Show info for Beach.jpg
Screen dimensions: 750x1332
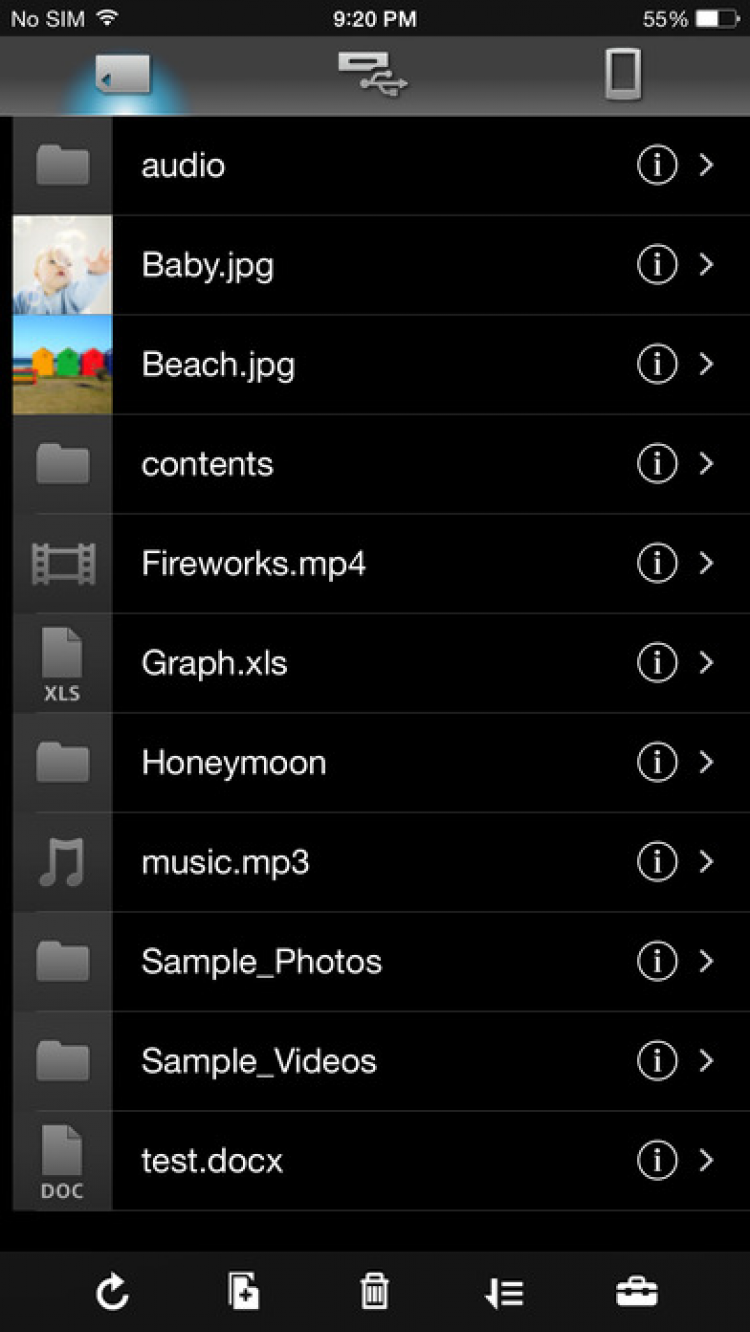(x=657, y=364)
